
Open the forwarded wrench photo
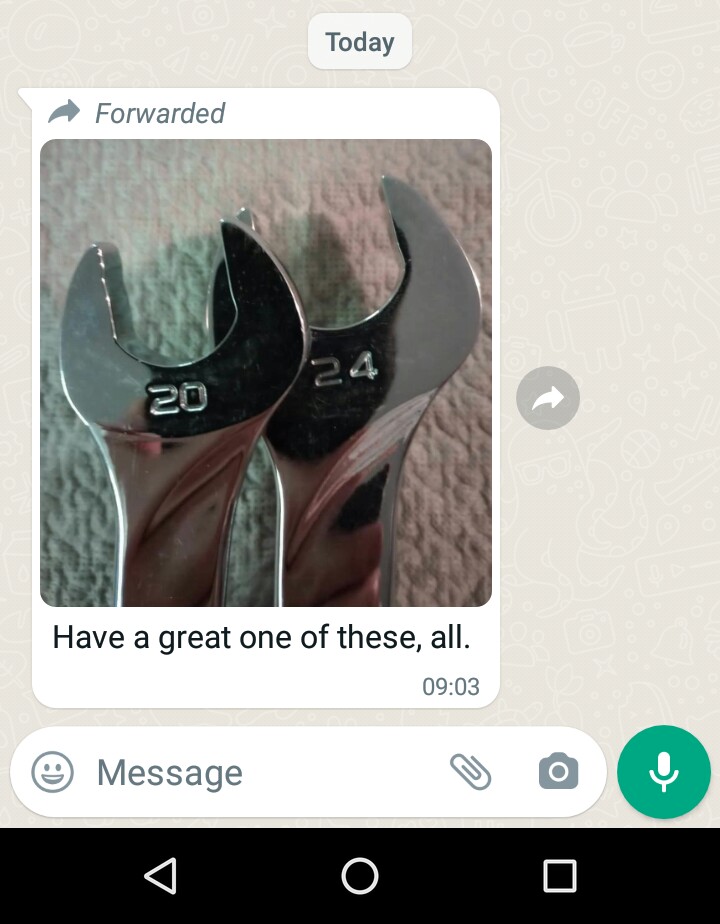click(265, 372)
